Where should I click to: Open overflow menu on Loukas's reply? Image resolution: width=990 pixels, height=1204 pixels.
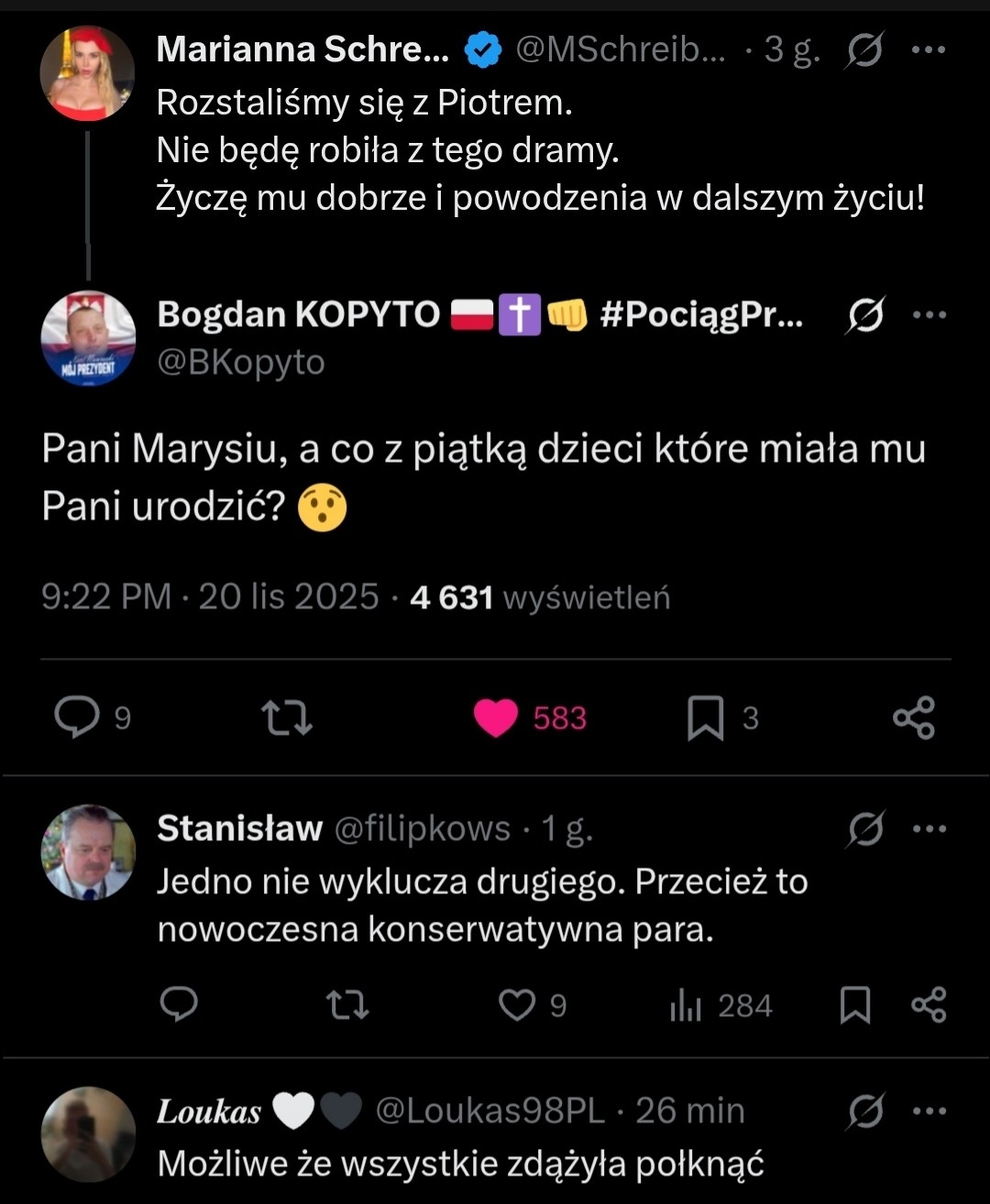point(929,1111)
